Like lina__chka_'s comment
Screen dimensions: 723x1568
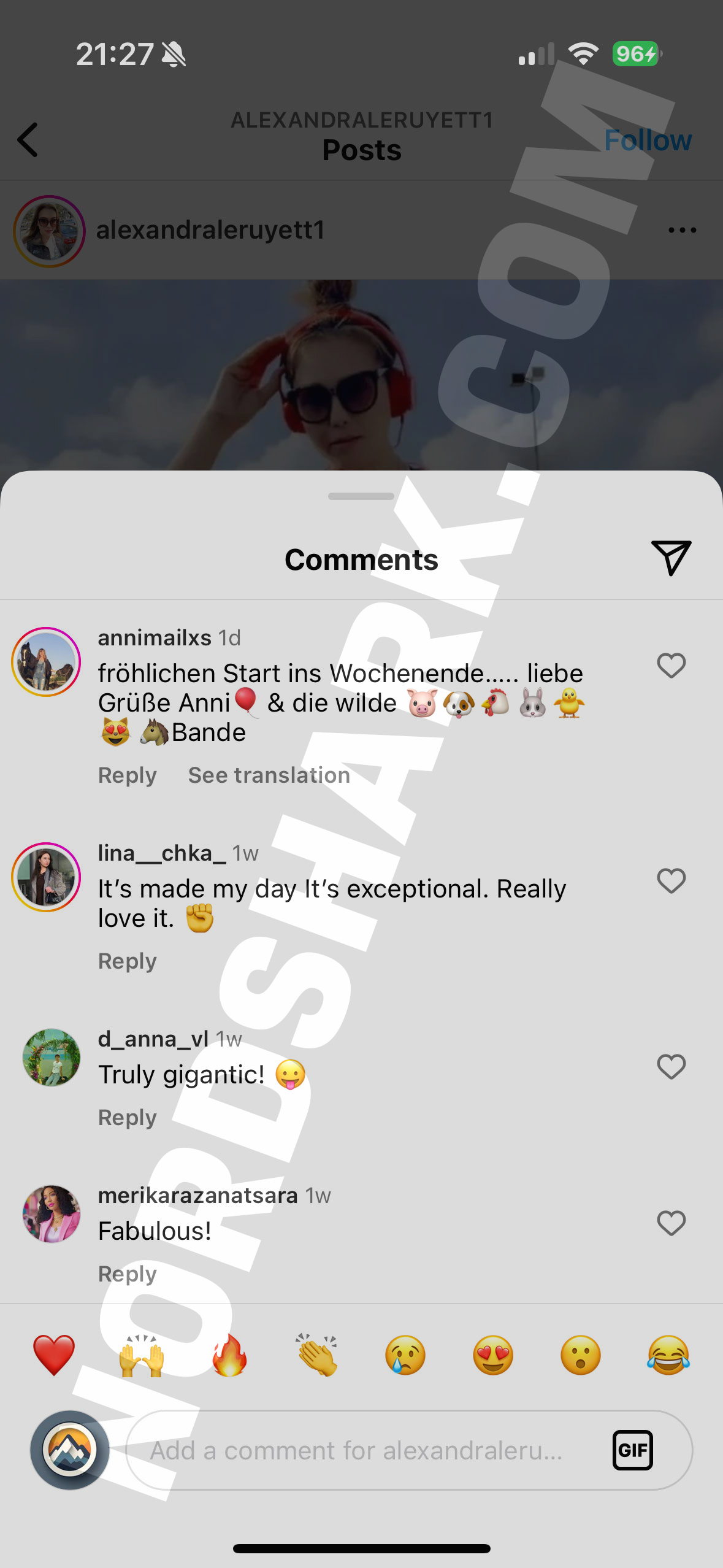pyautogui.click(x=671, y=882)
